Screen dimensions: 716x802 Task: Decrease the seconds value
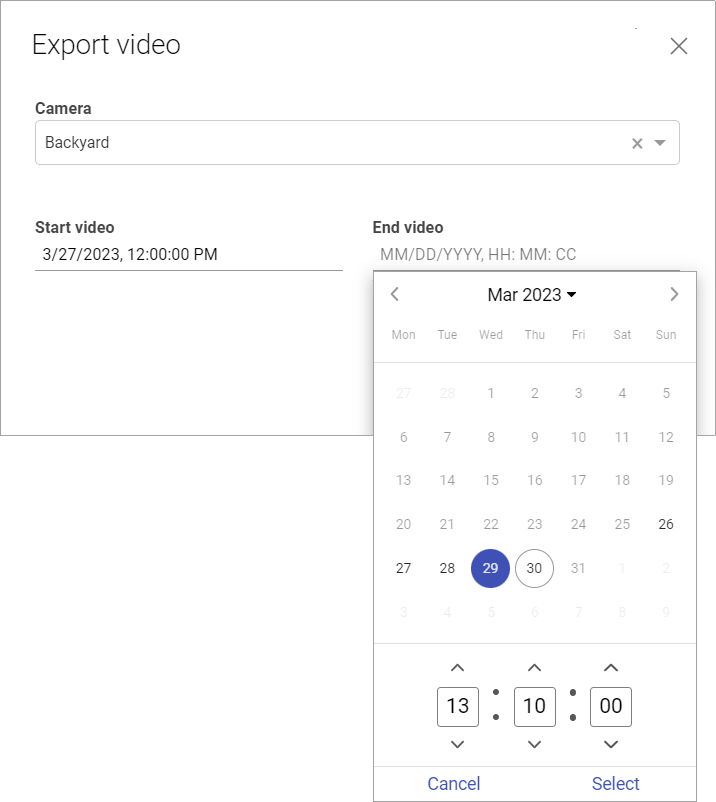[611, 744]
